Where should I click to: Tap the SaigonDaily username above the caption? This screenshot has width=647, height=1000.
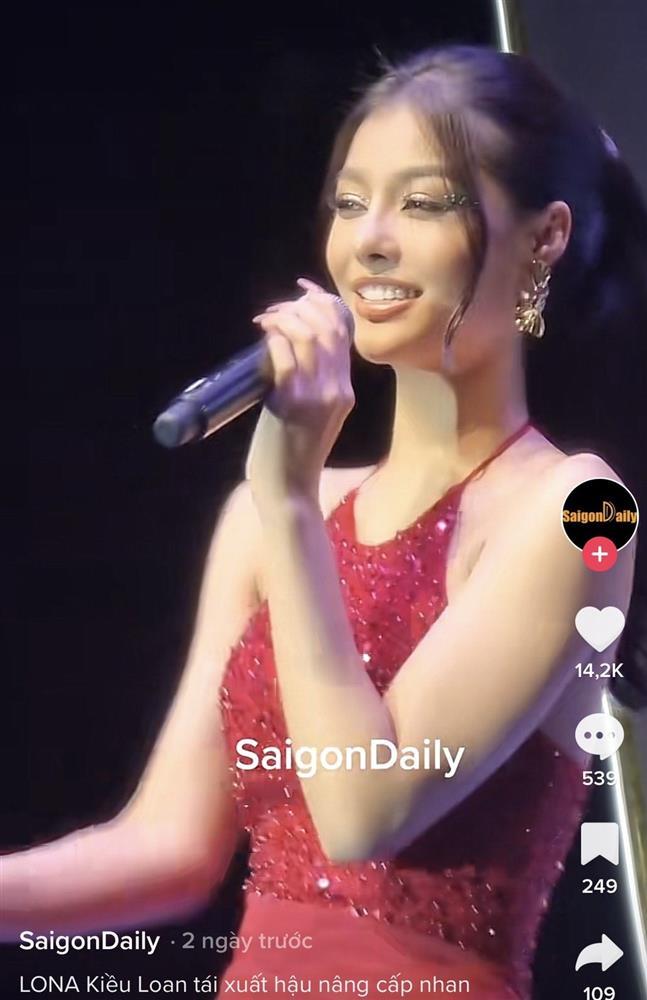click(89, 941)
